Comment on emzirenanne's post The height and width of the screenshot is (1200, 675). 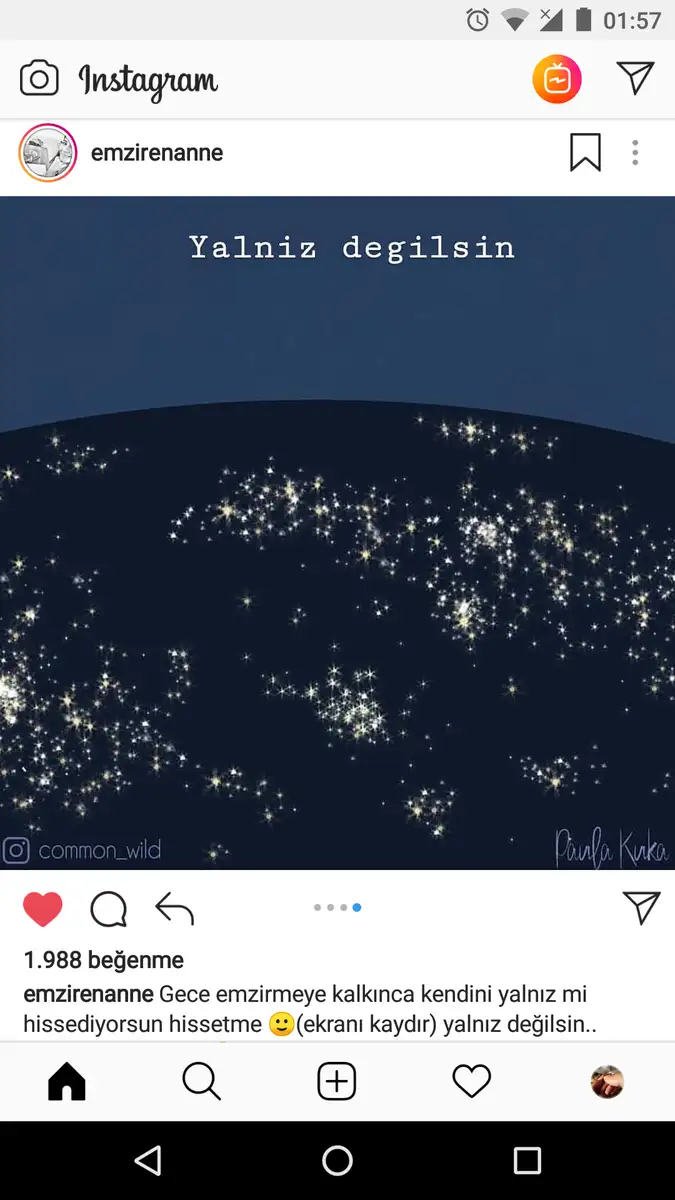click(x=108, y=909)
